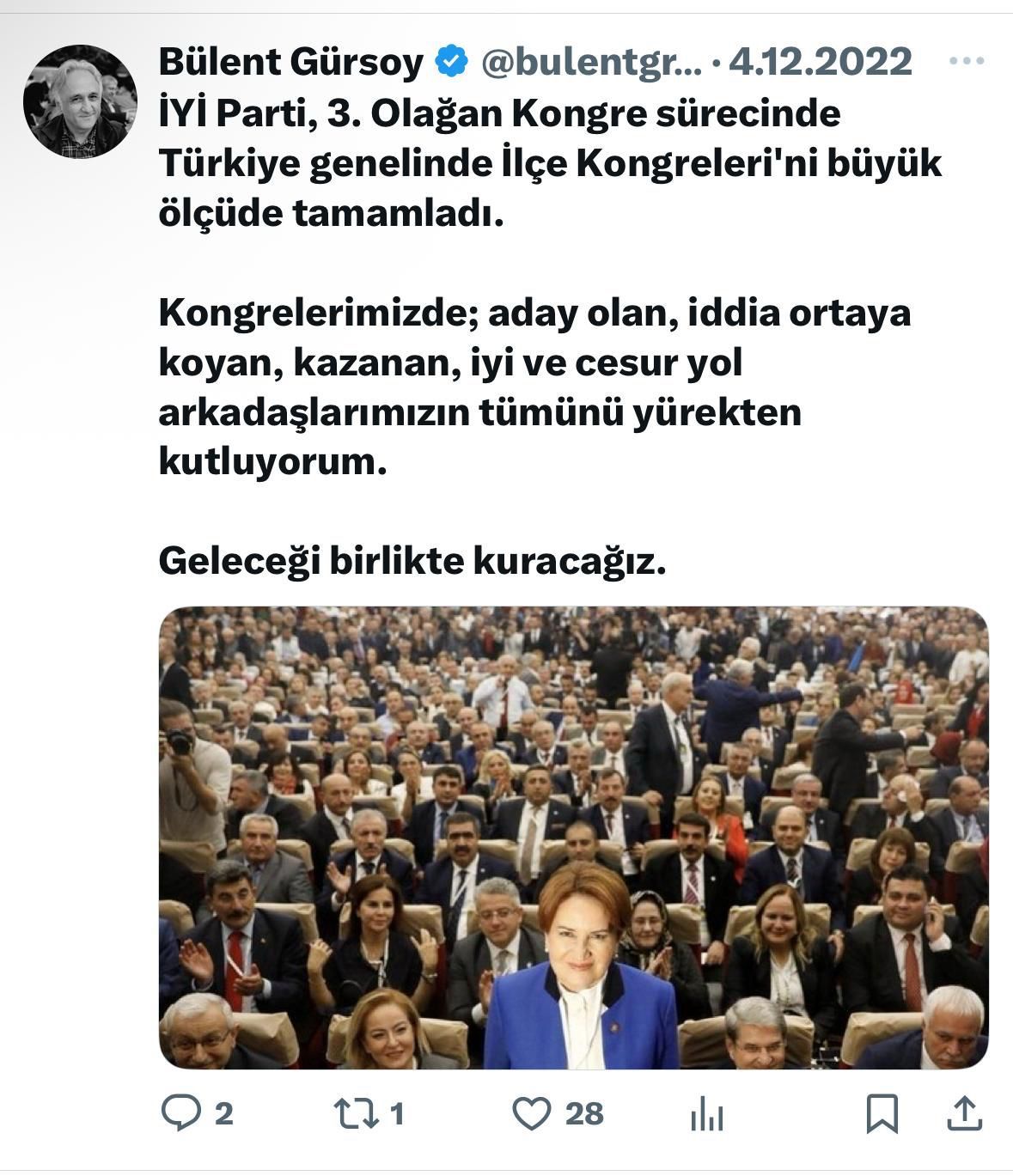Share the tweet via share icon

(964, 1114)
